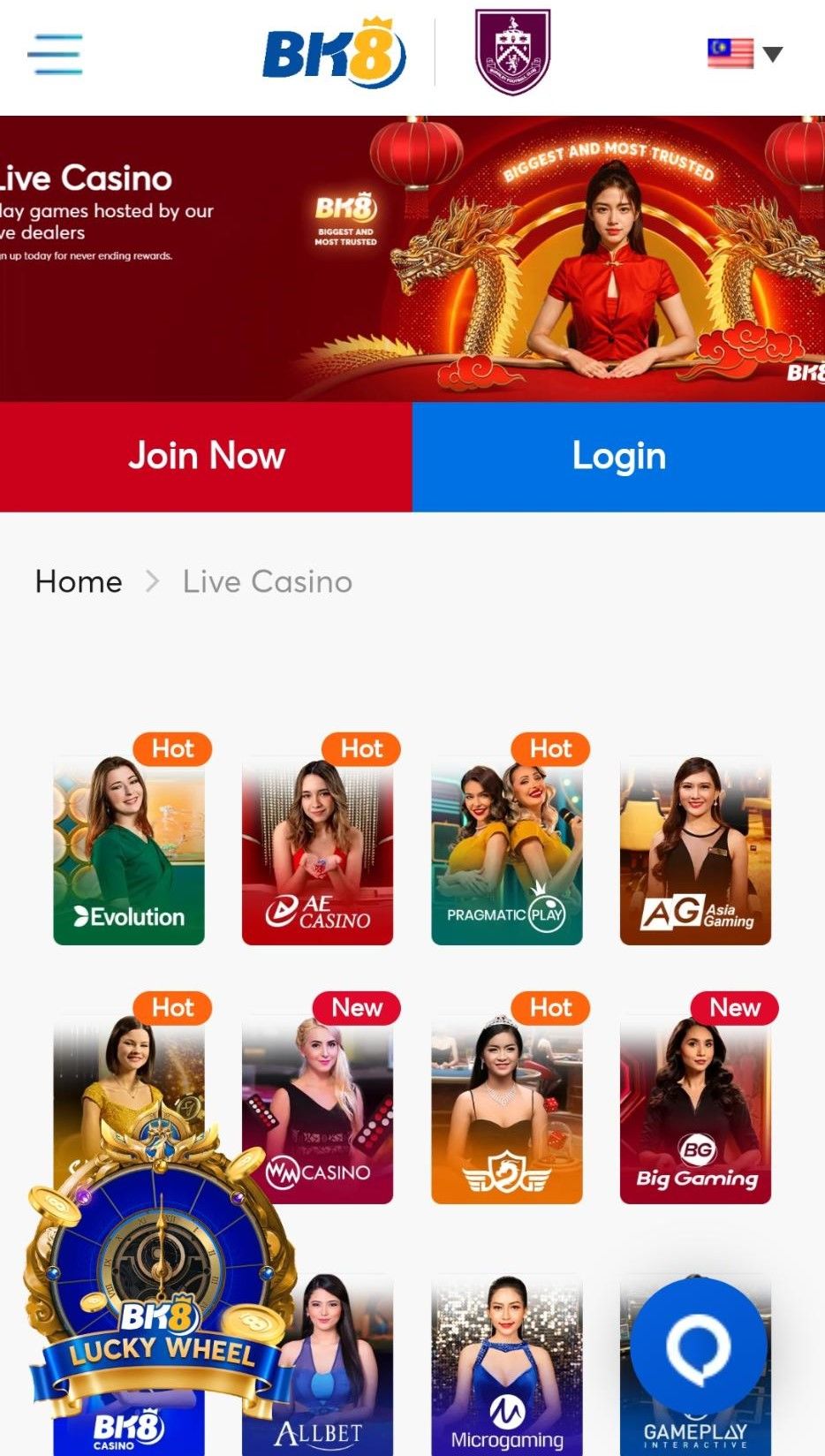Open the Evolution live casino tile
The image size is (825, 1456).
[129, 850]
